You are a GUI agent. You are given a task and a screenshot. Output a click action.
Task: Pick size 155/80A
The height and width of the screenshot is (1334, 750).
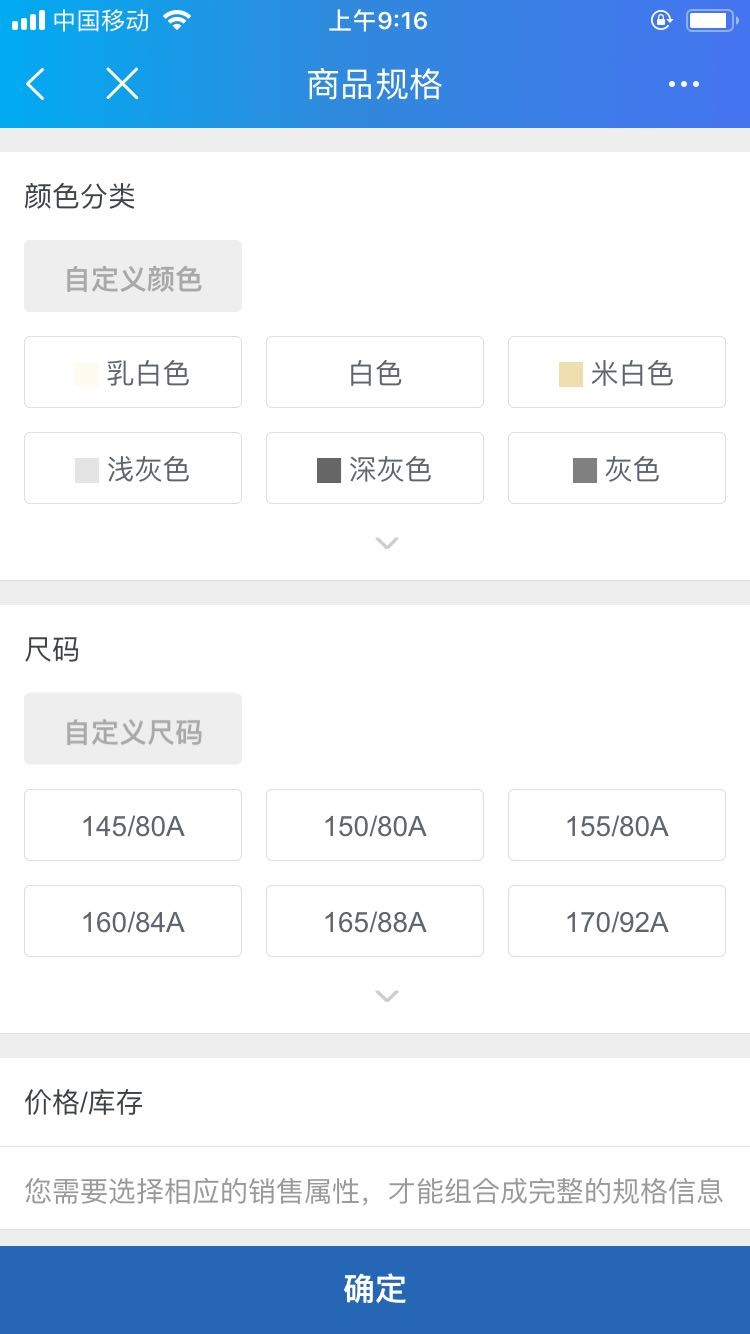point(617,825)
